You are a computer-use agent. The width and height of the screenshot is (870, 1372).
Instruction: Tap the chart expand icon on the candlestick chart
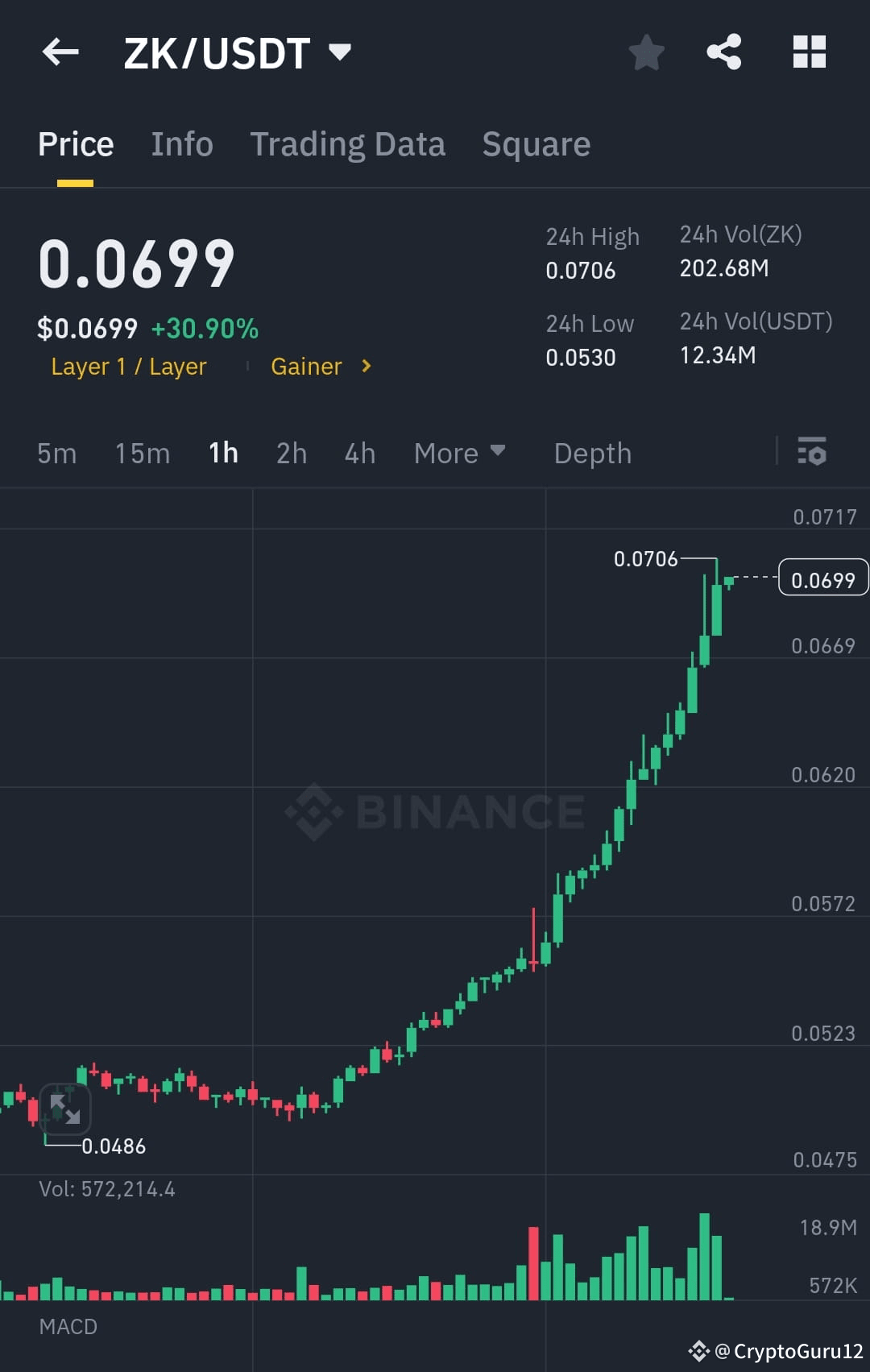pyautogui.click(x=66, y=1109)
